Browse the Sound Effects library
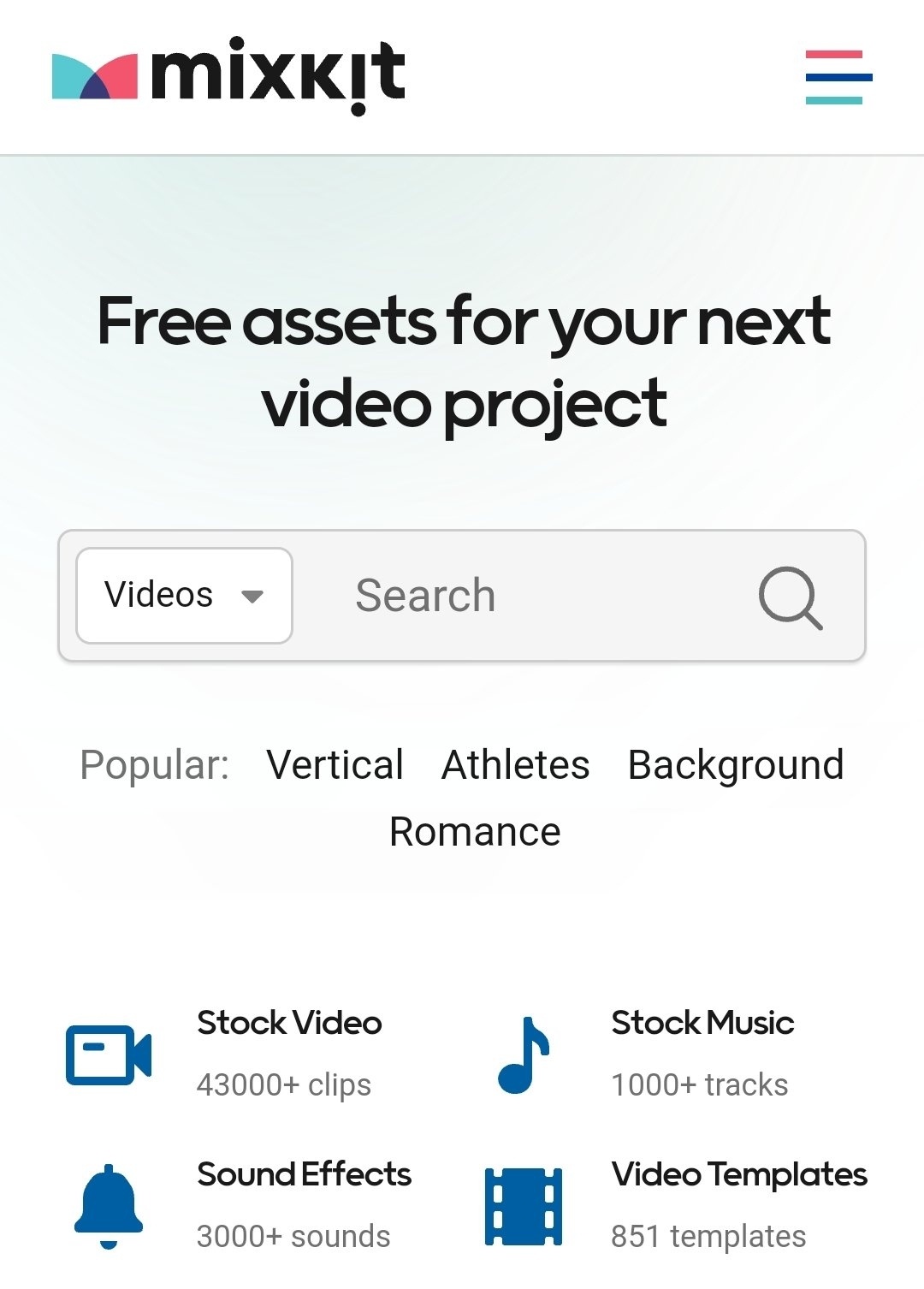This screenshot has width=924, height=1289. [304, 1175]
